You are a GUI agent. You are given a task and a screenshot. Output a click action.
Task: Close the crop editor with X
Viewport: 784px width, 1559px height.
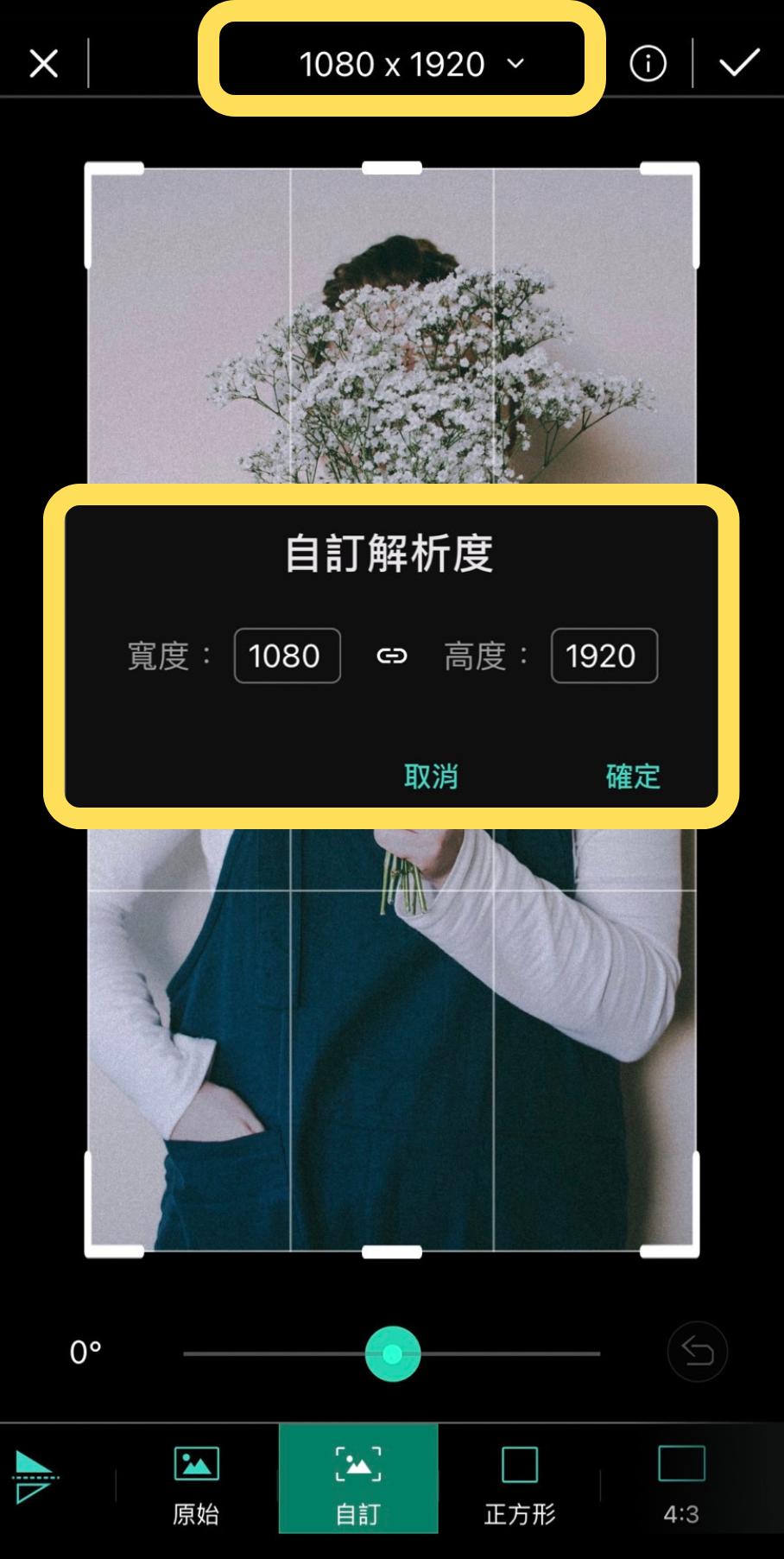coord(43,63)
